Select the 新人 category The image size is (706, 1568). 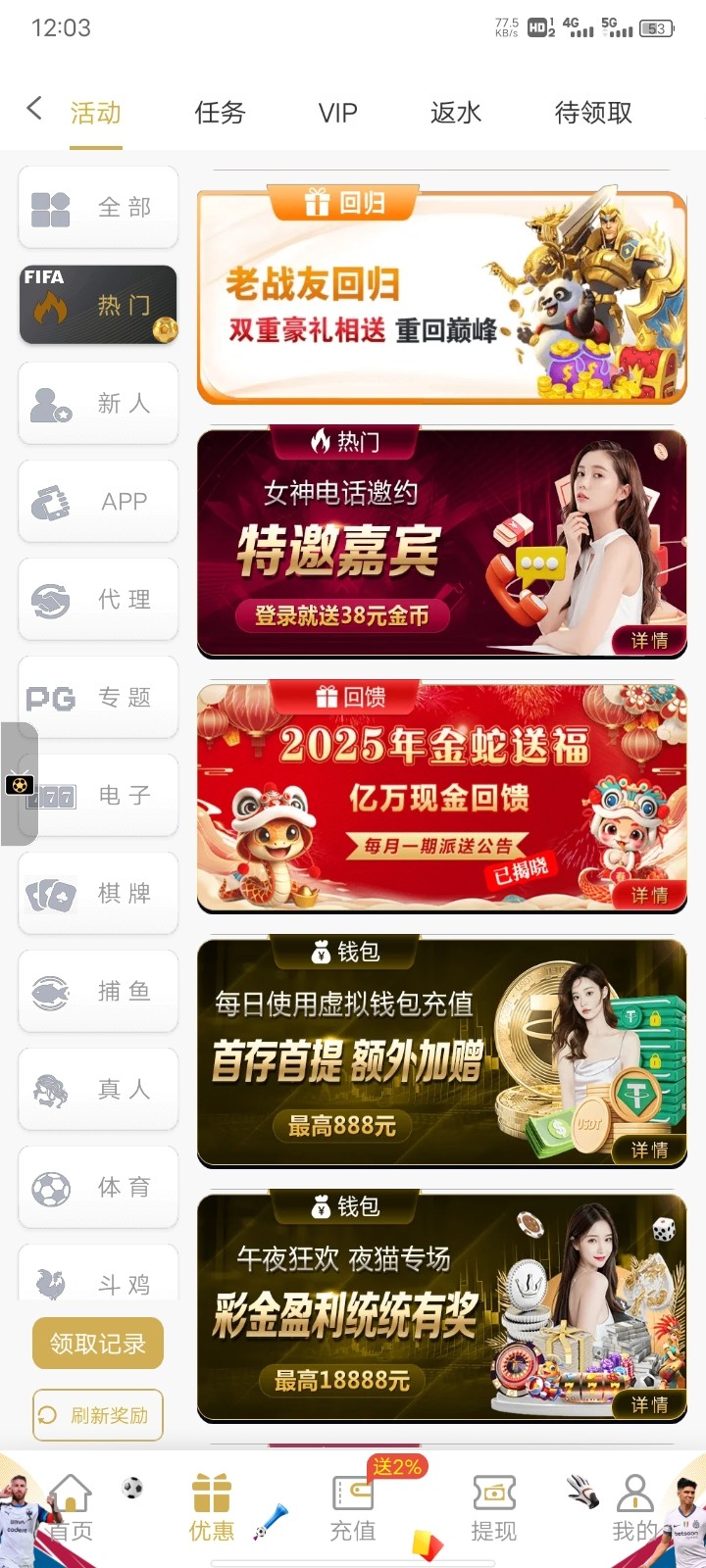(x=98, y=403)
